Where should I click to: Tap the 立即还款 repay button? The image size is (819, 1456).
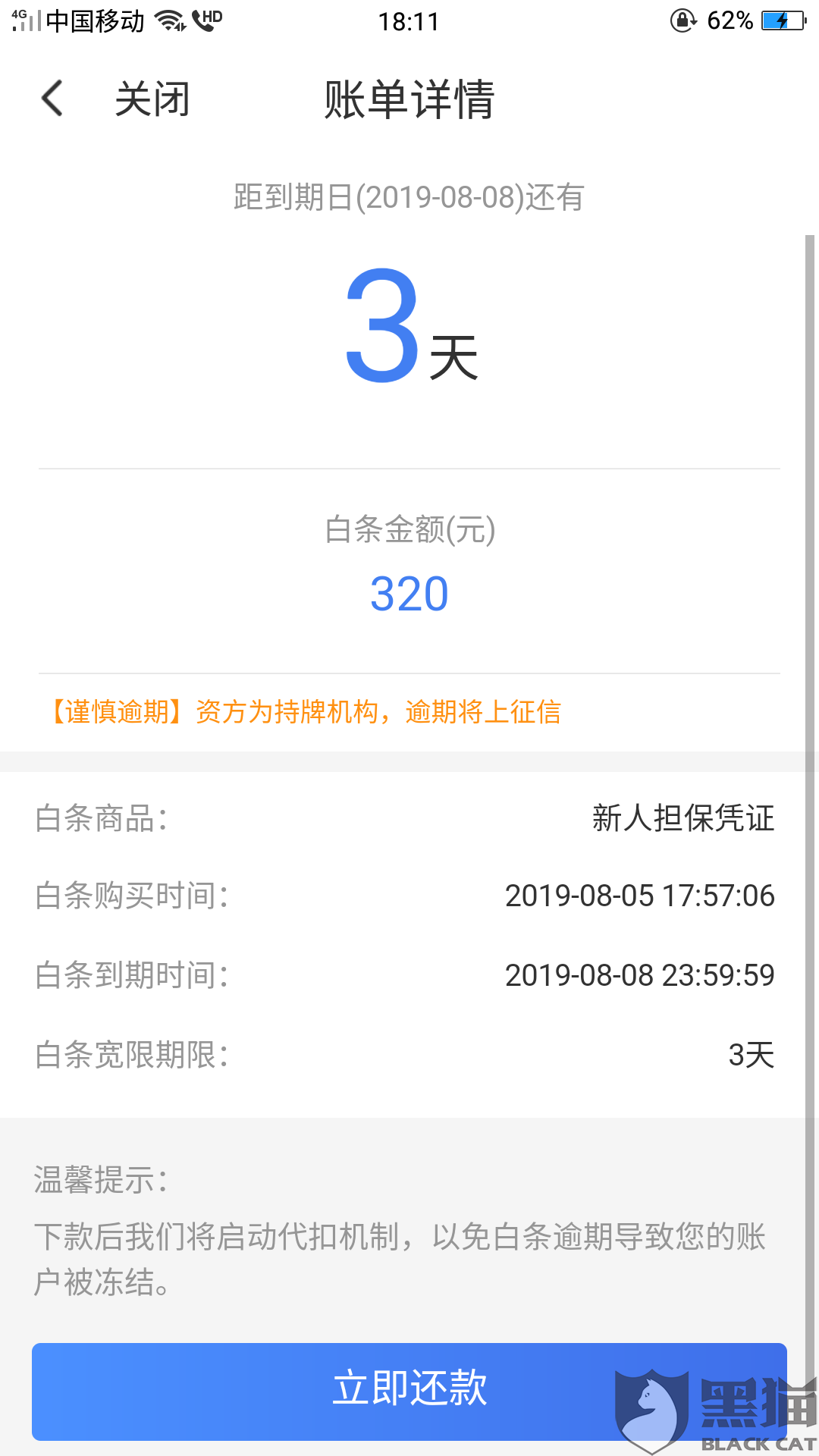click(409, 1391)
